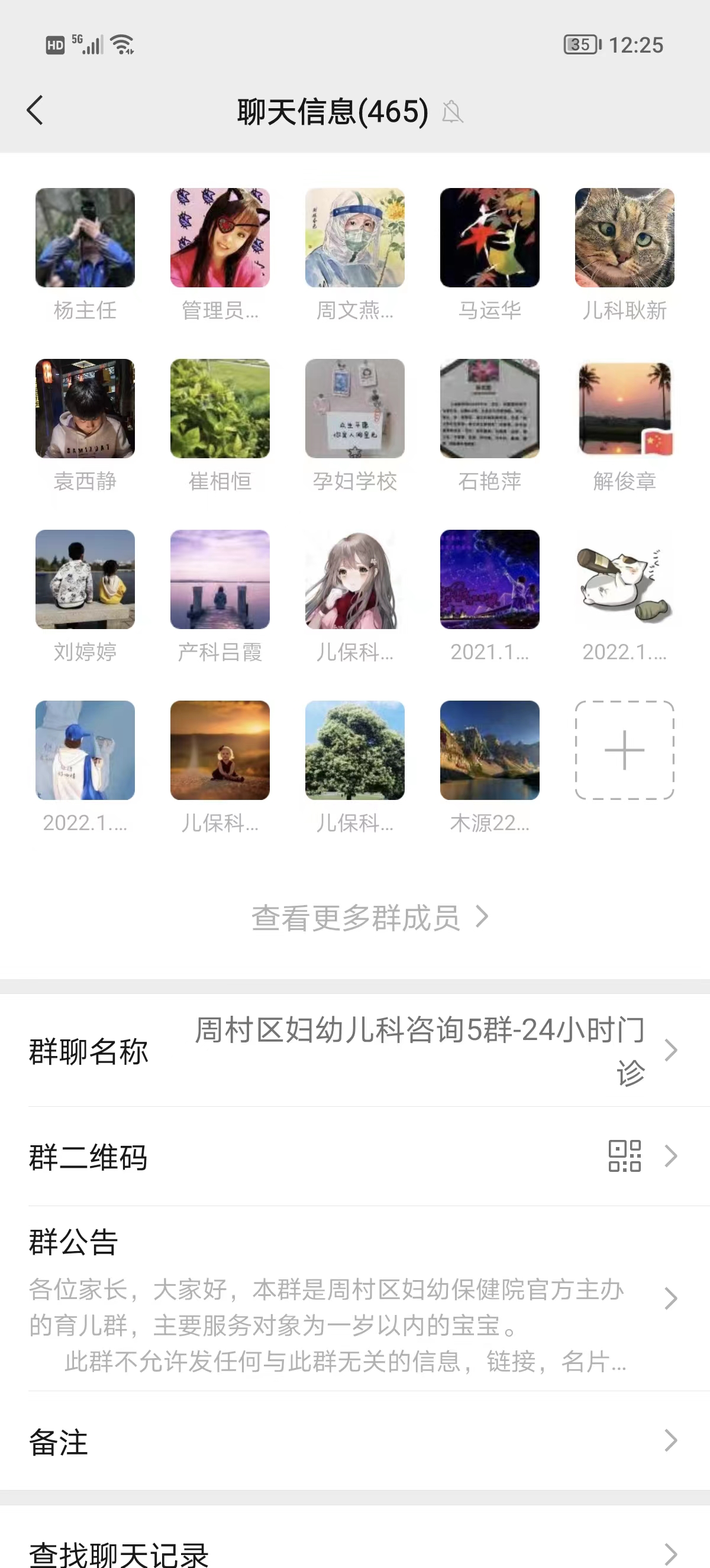Tap 解俊章's avatar
Screen dimensions: 710x1568
[x=624, y=409]
